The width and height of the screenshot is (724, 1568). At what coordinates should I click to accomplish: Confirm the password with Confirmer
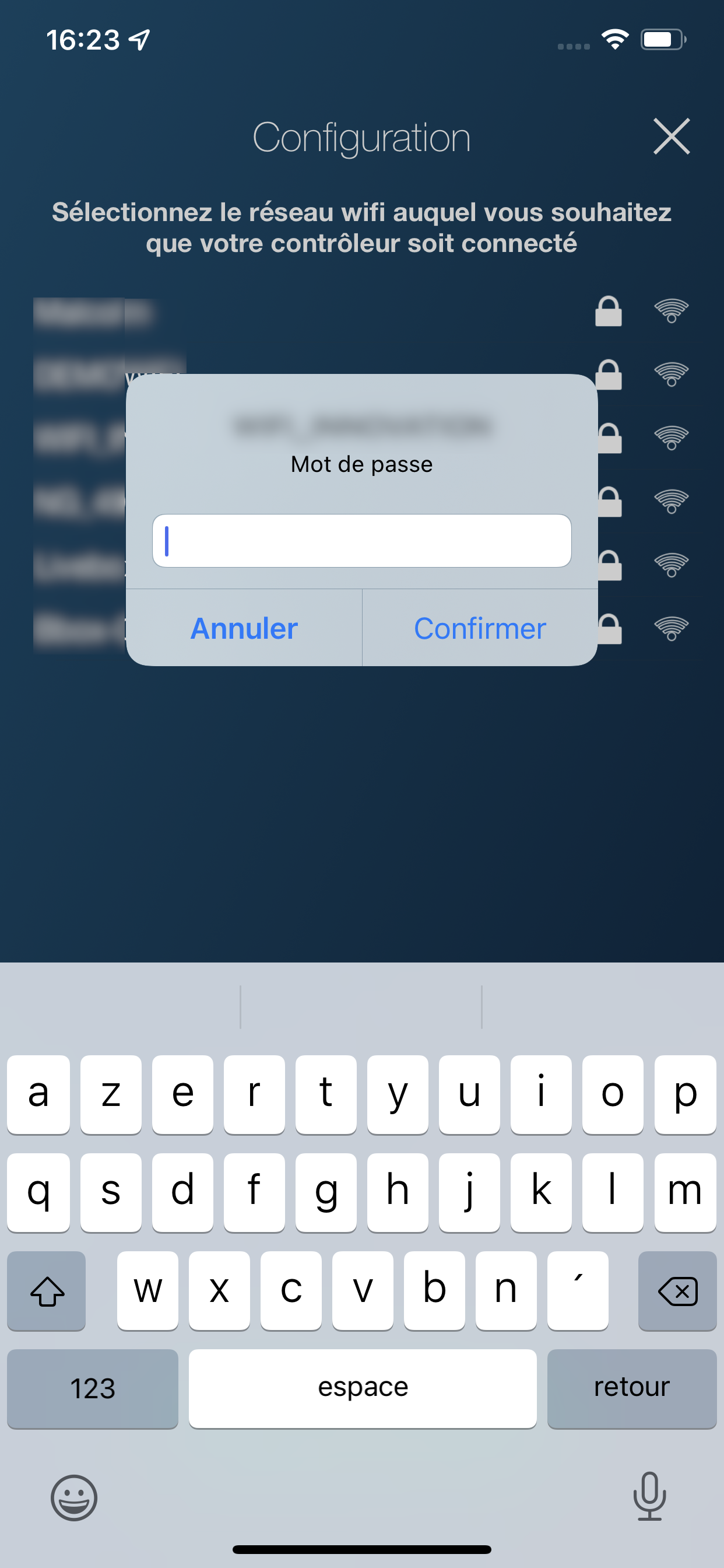(479, 628)
